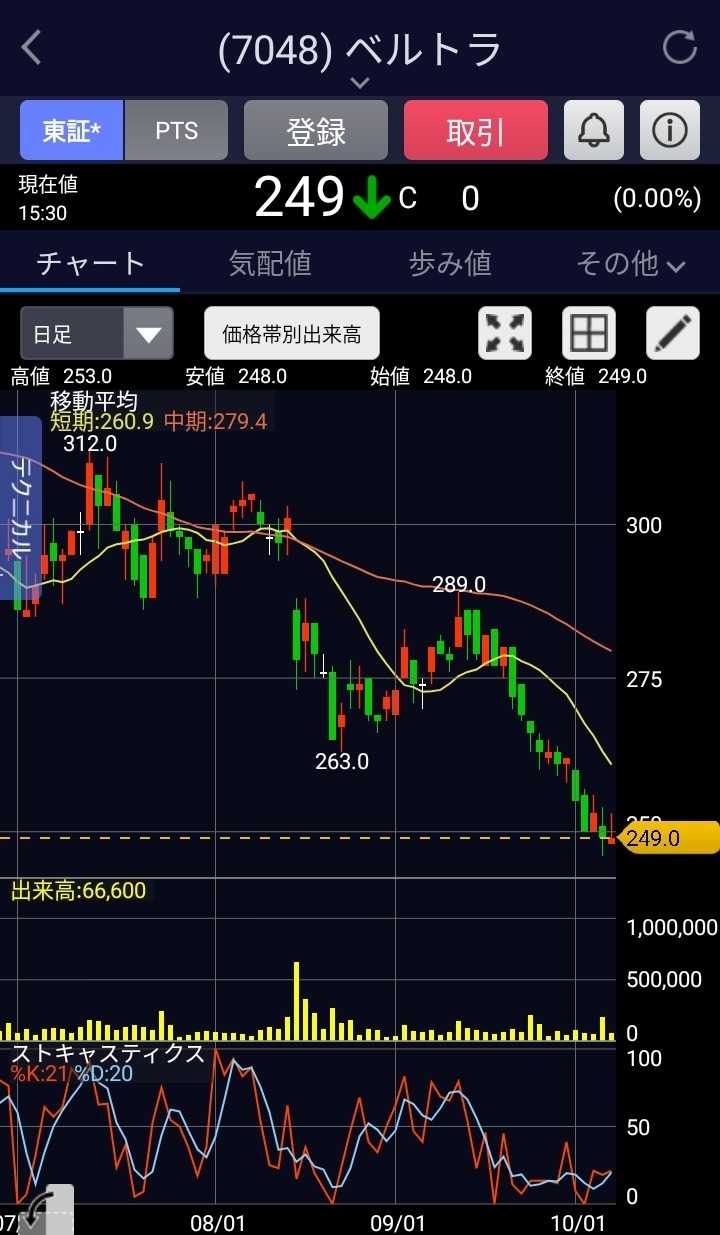Select the チャート tab
The image size is (720, 1235).
tap(90, 264)
